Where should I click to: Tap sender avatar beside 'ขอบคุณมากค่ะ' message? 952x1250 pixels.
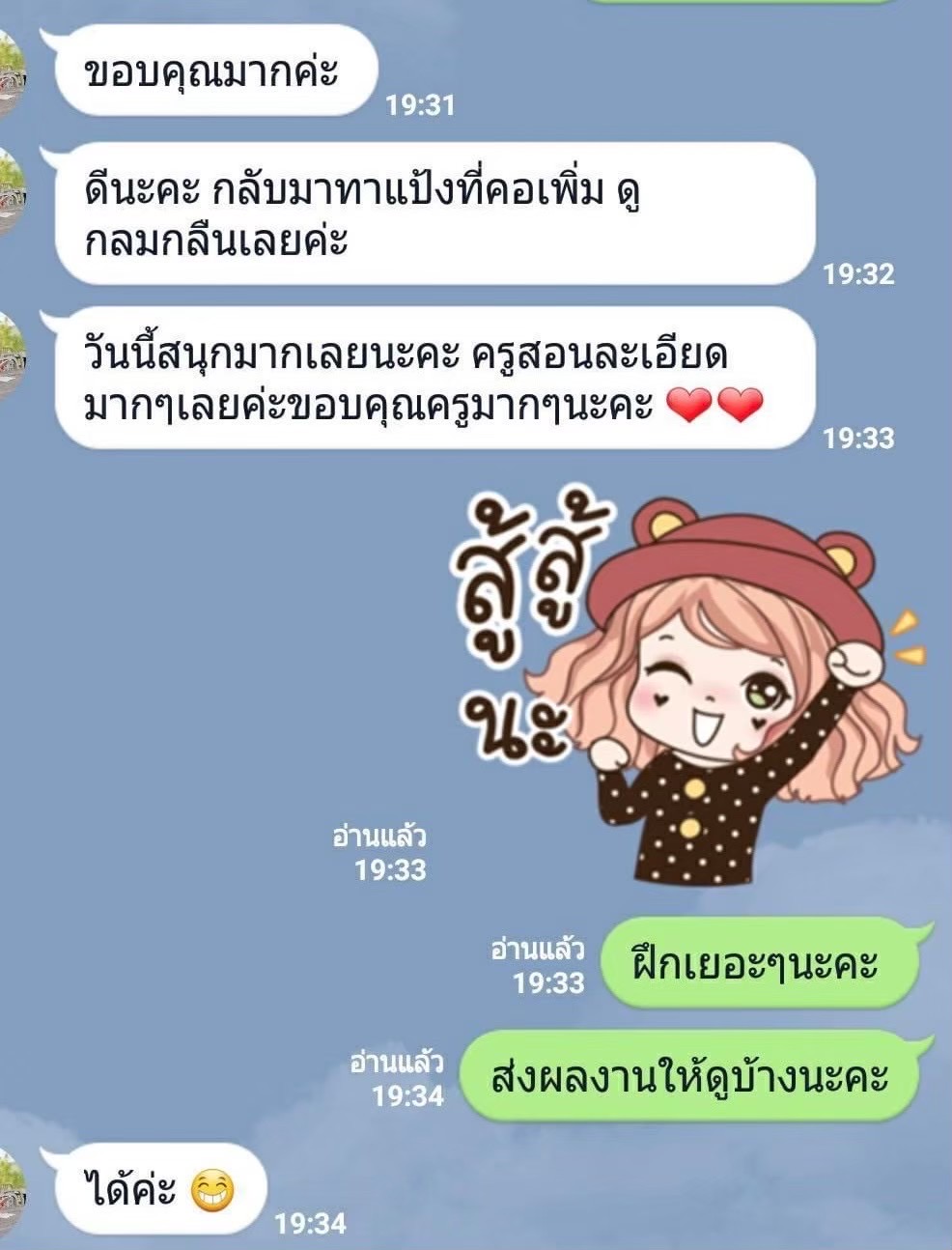(12, 71)
